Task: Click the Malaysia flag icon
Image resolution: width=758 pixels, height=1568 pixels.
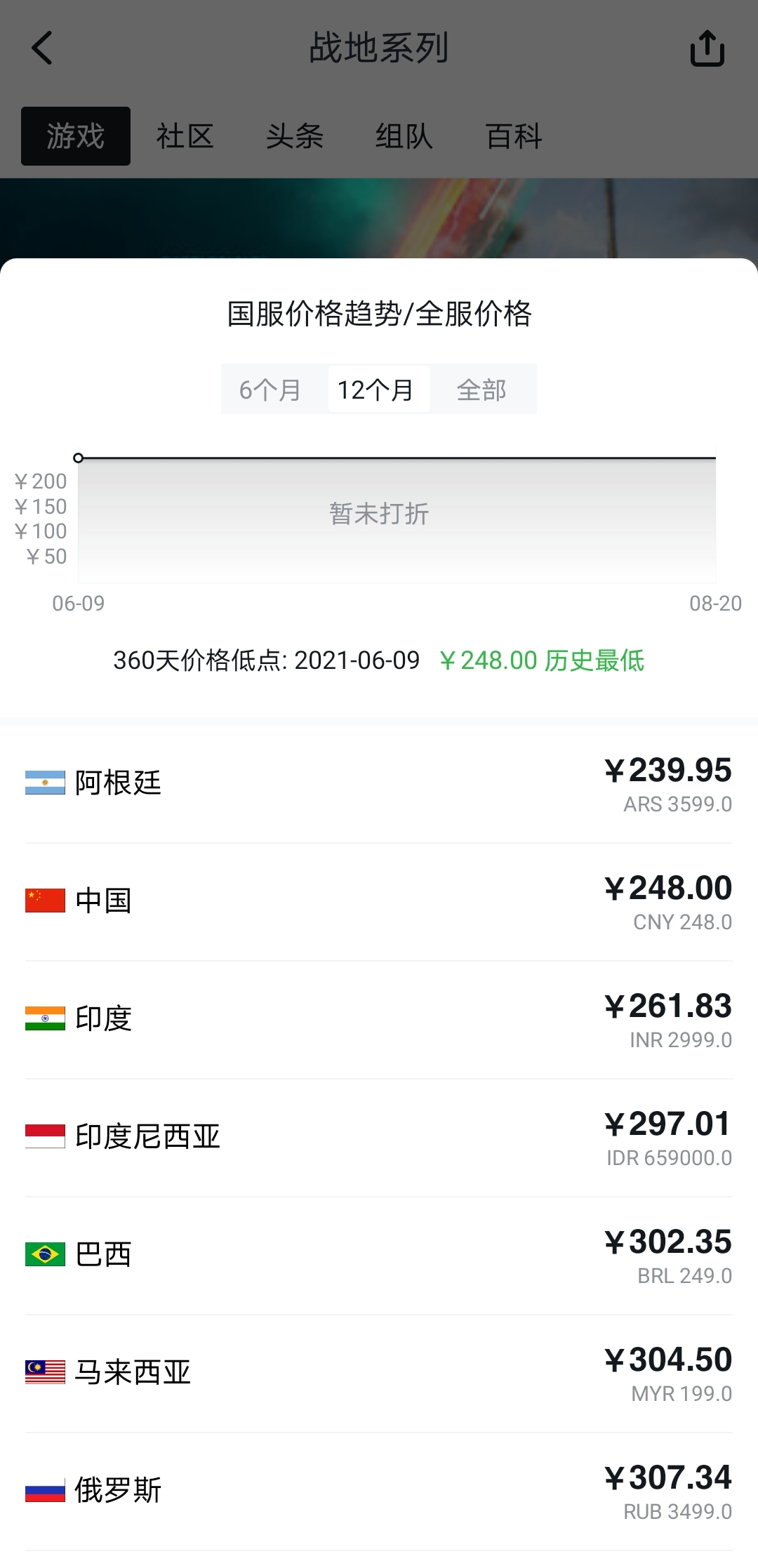Action: (x=44, y=1374)
